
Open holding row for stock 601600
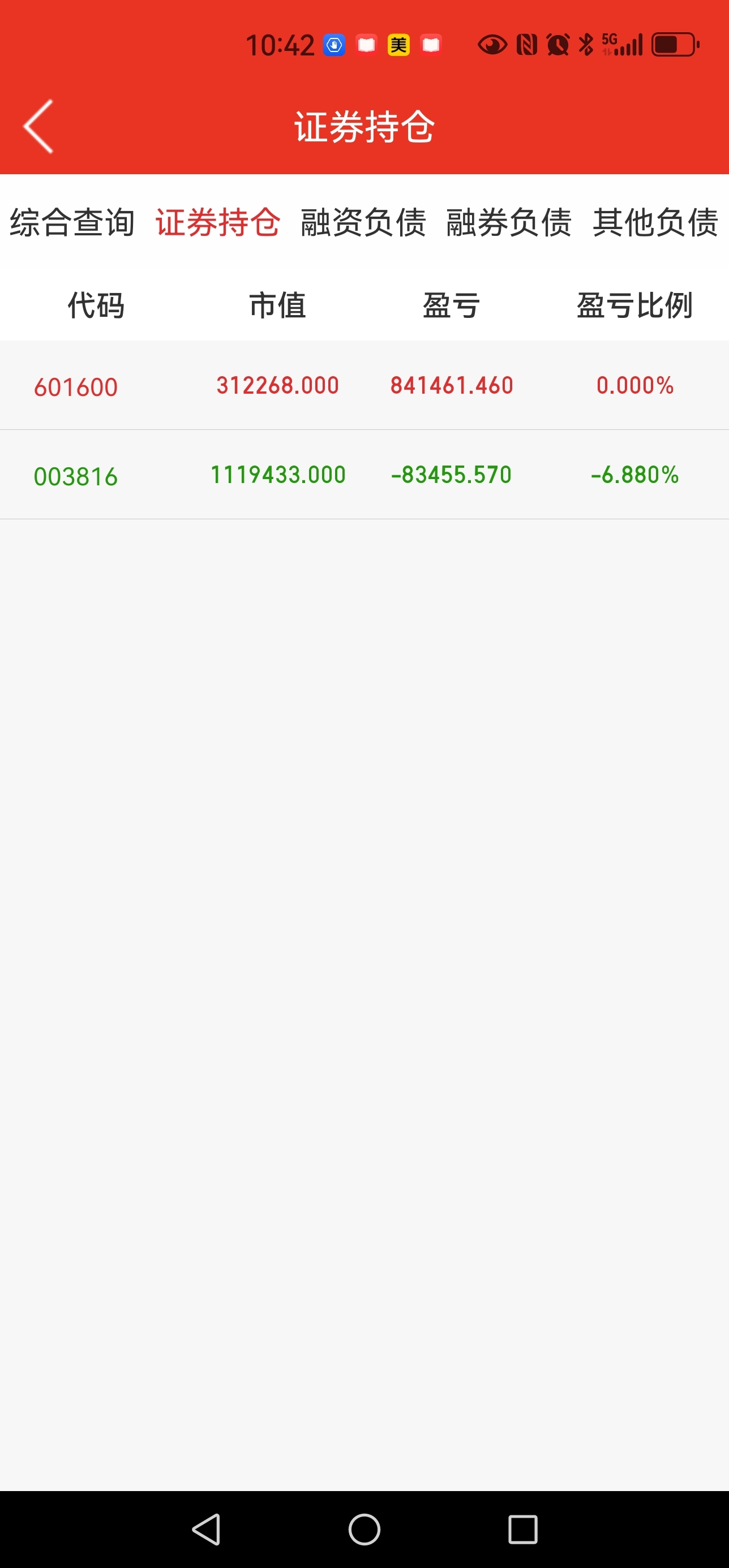tap(364, 385)
